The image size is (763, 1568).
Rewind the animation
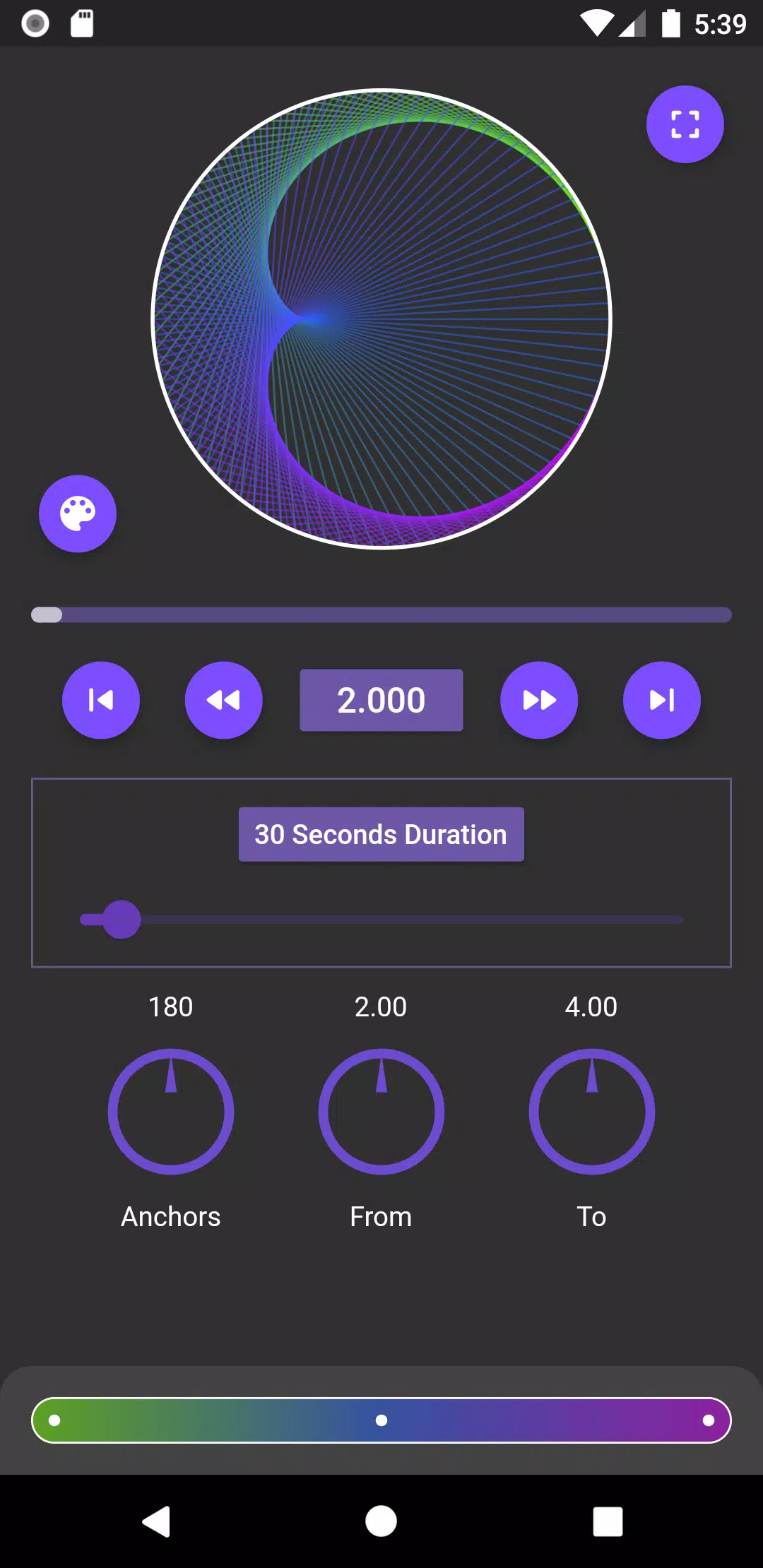223,700
